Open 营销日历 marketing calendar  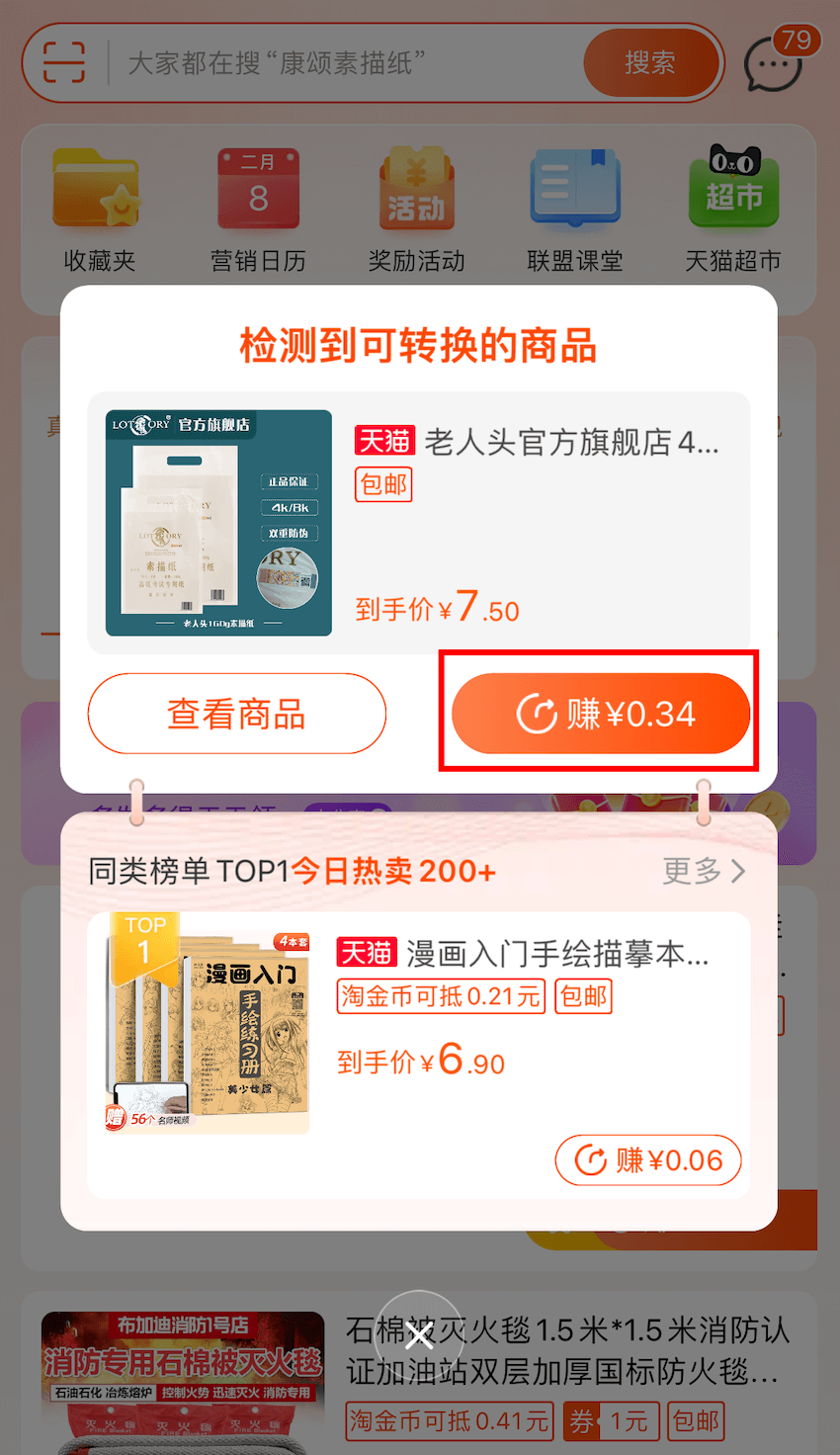point(258,211)
